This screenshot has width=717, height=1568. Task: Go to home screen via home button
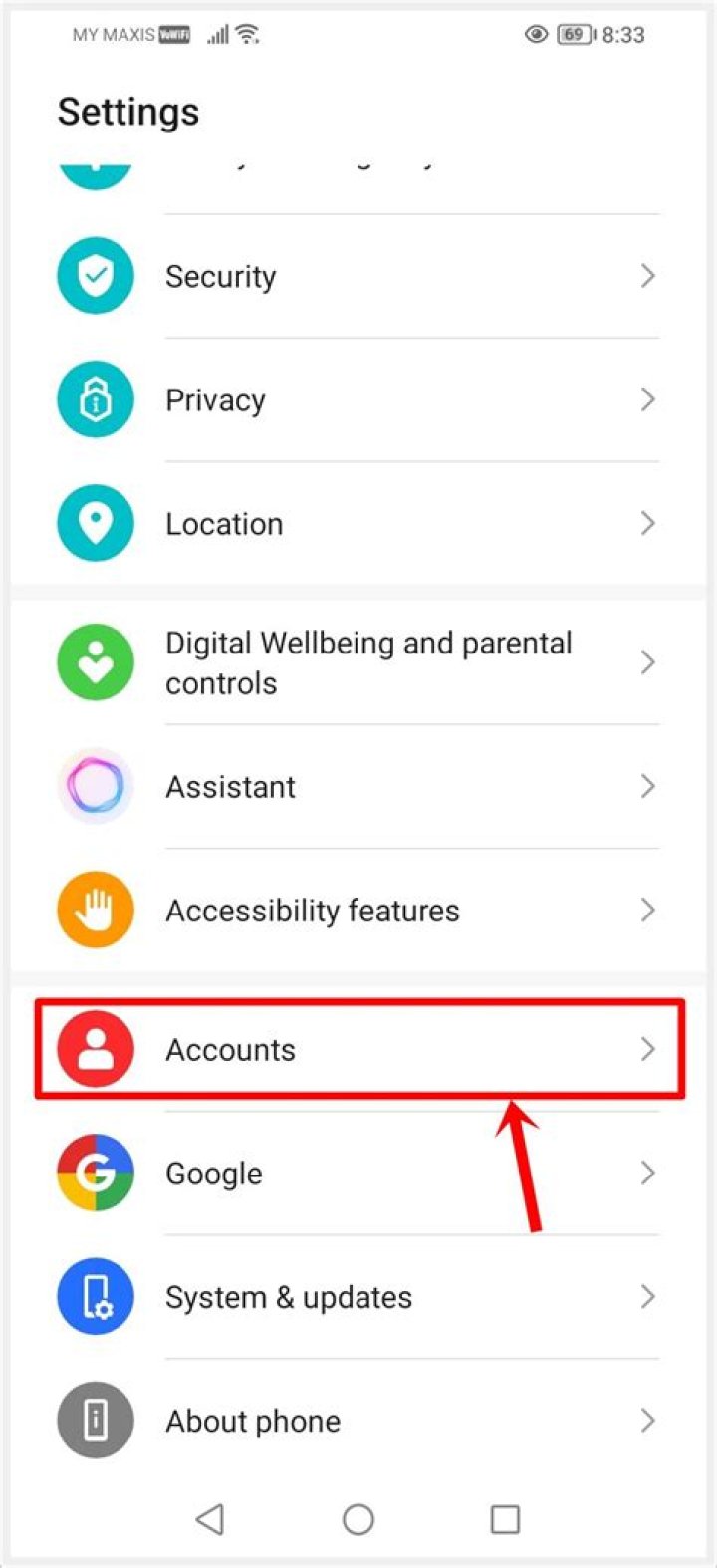tap(358, 1519)
